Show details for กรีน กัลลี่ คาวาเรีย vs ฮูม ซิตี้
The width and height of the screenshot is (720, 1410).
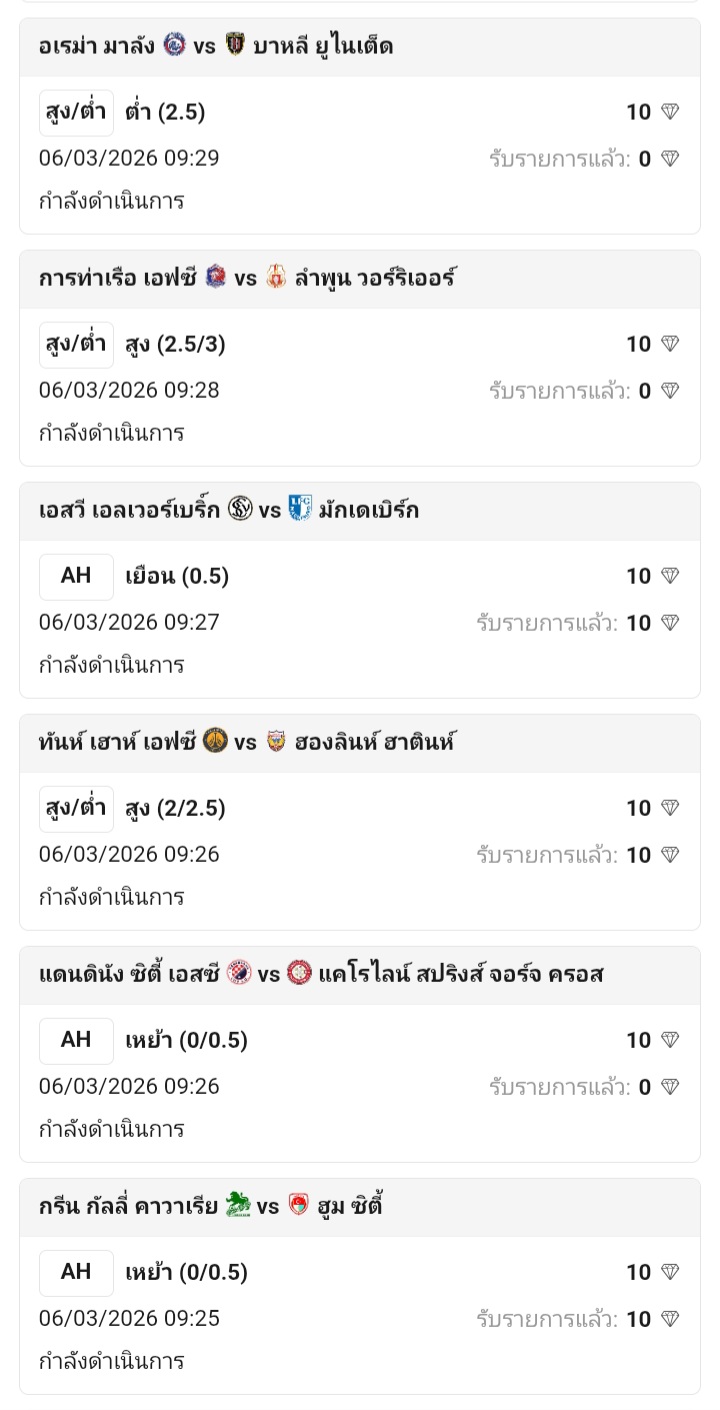click(x=360, y=1286)
